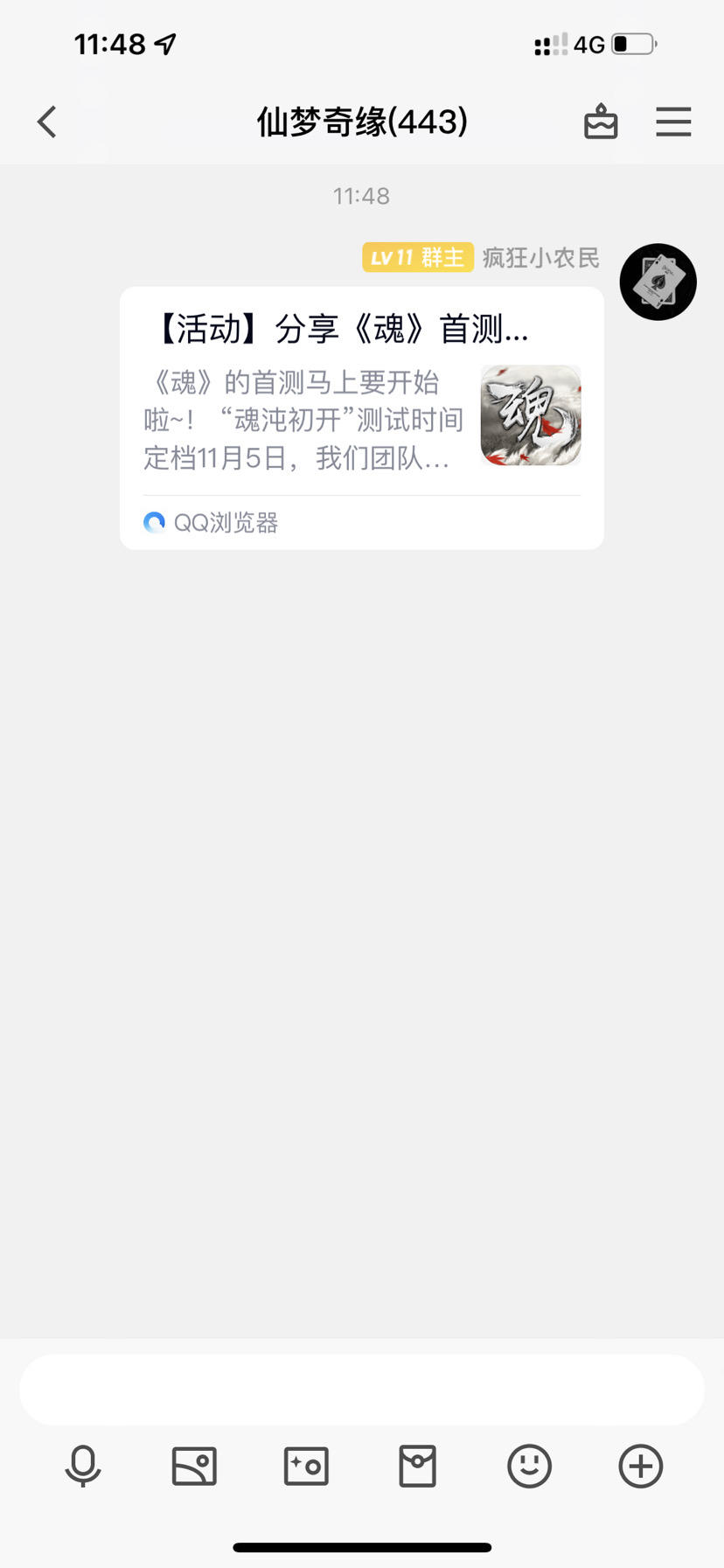Go back from the 仙梦奇缘 group chat
Image resolution: width=724 pixels, height=1568 pixels.
[47, 122]
